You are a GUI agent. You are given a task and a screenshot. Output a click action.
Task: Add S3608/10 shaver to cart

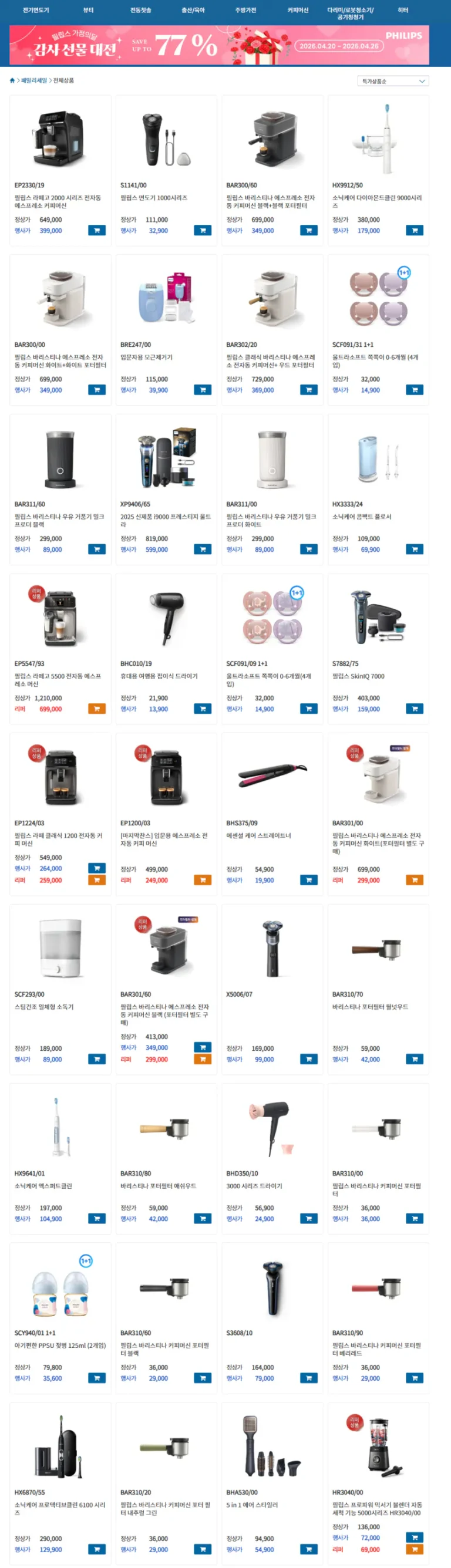(308, 1378)
